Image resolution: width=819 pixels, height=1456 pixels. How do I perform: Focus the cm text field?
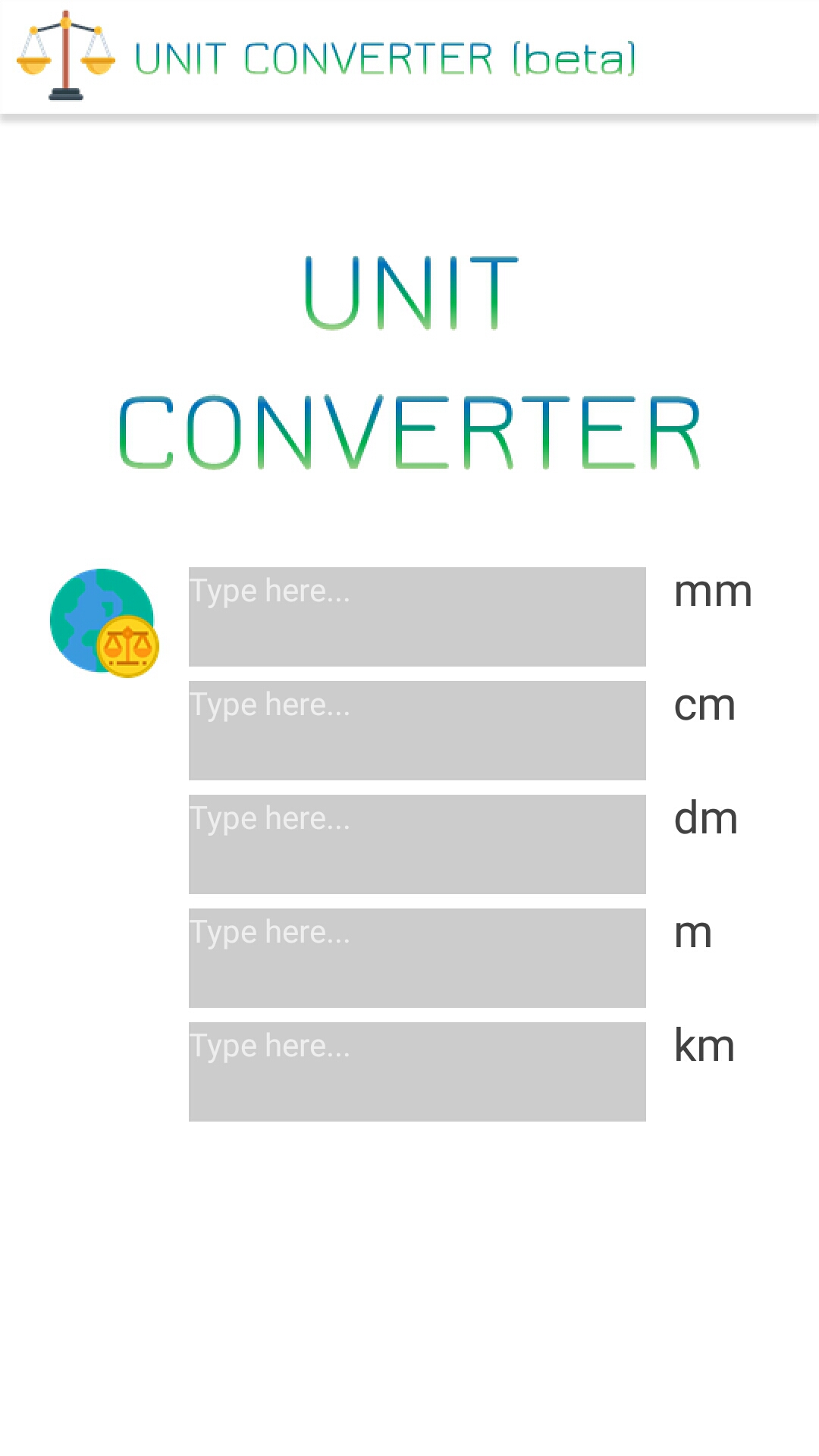[x=417, y=730]
